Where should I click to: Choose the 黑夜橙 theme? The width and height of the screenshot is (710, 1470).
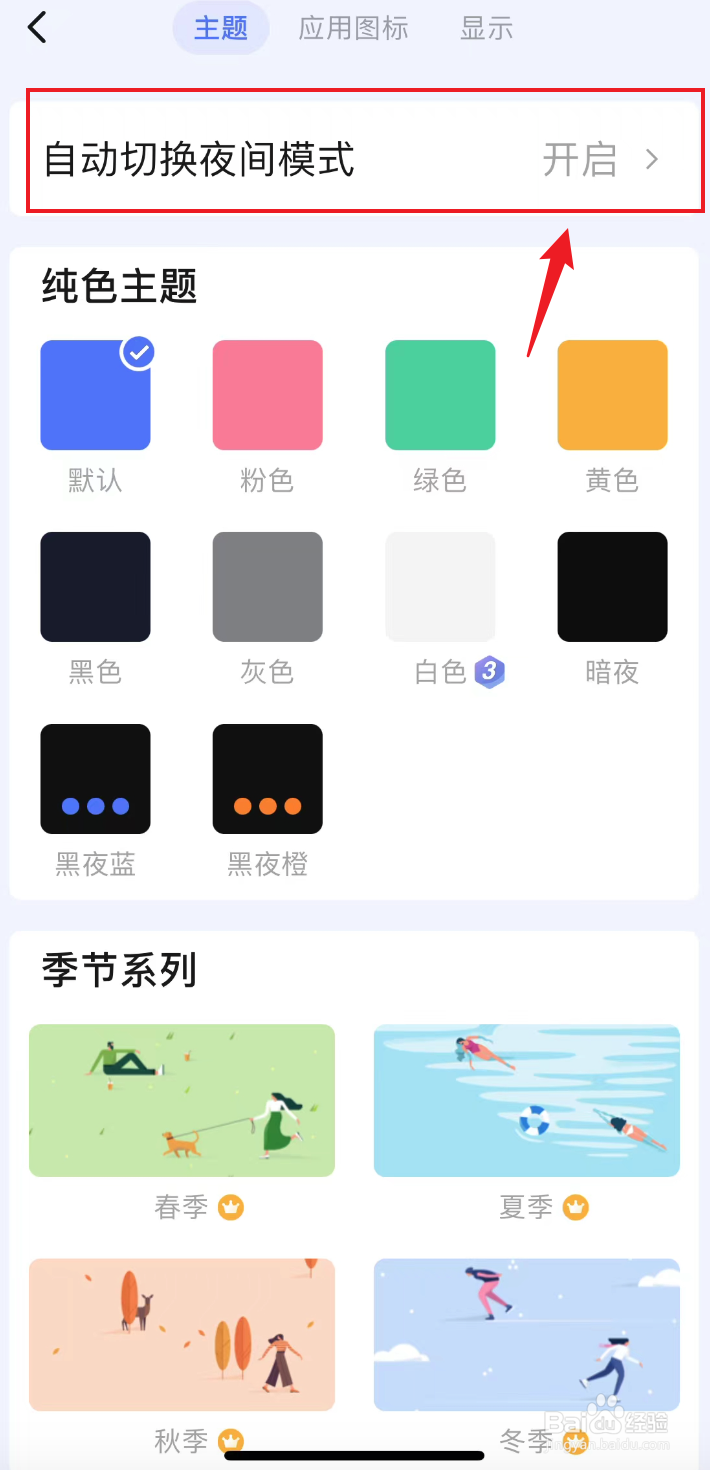click(267, 779)
